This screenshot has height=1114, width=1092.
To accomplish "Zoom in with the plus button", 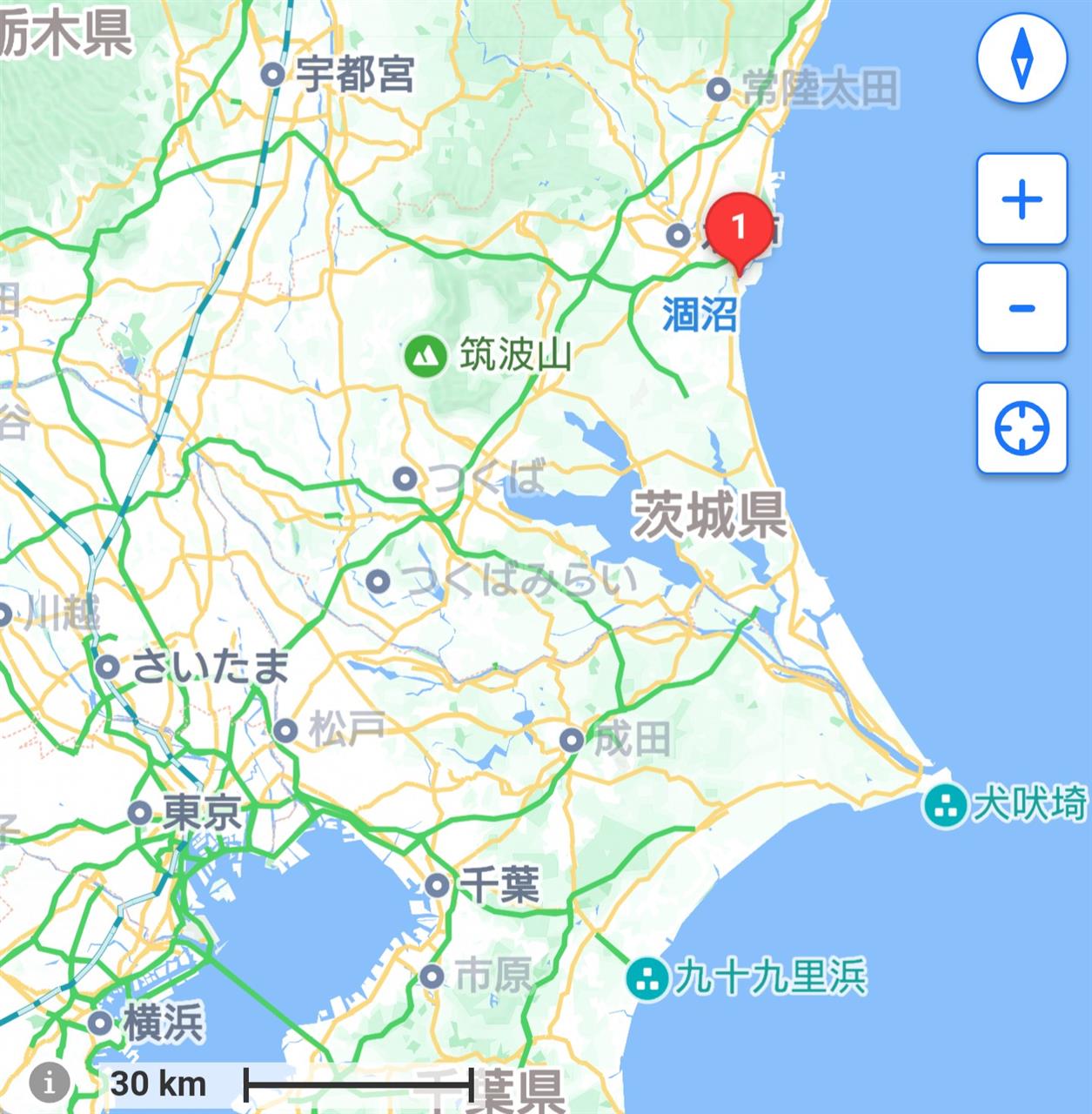I will (x=1022, y=200).
